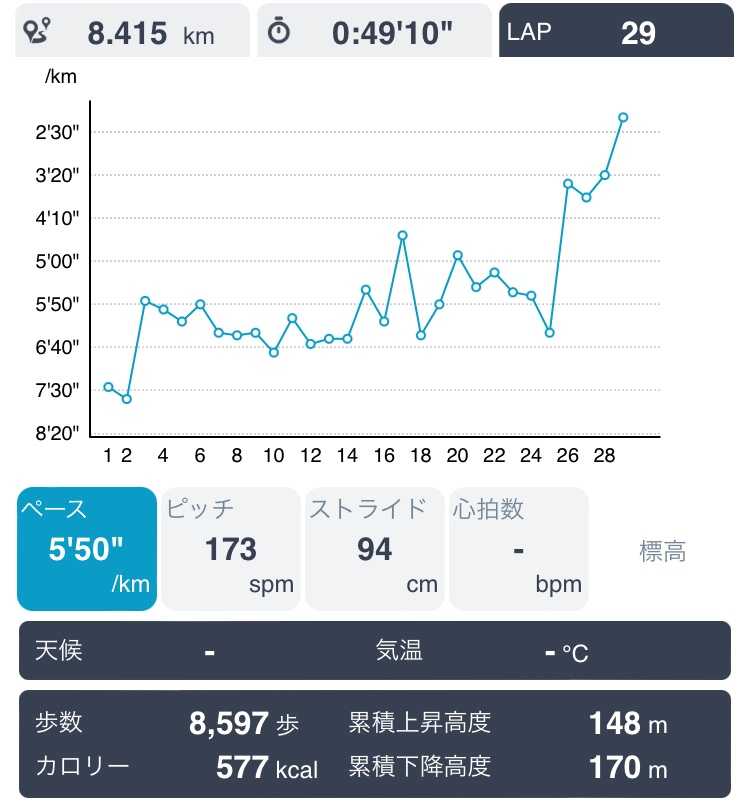This screenshot has width=750, height=804.
Task: Switch to the distance view showing 8.415 km
Action: [132, 32]
